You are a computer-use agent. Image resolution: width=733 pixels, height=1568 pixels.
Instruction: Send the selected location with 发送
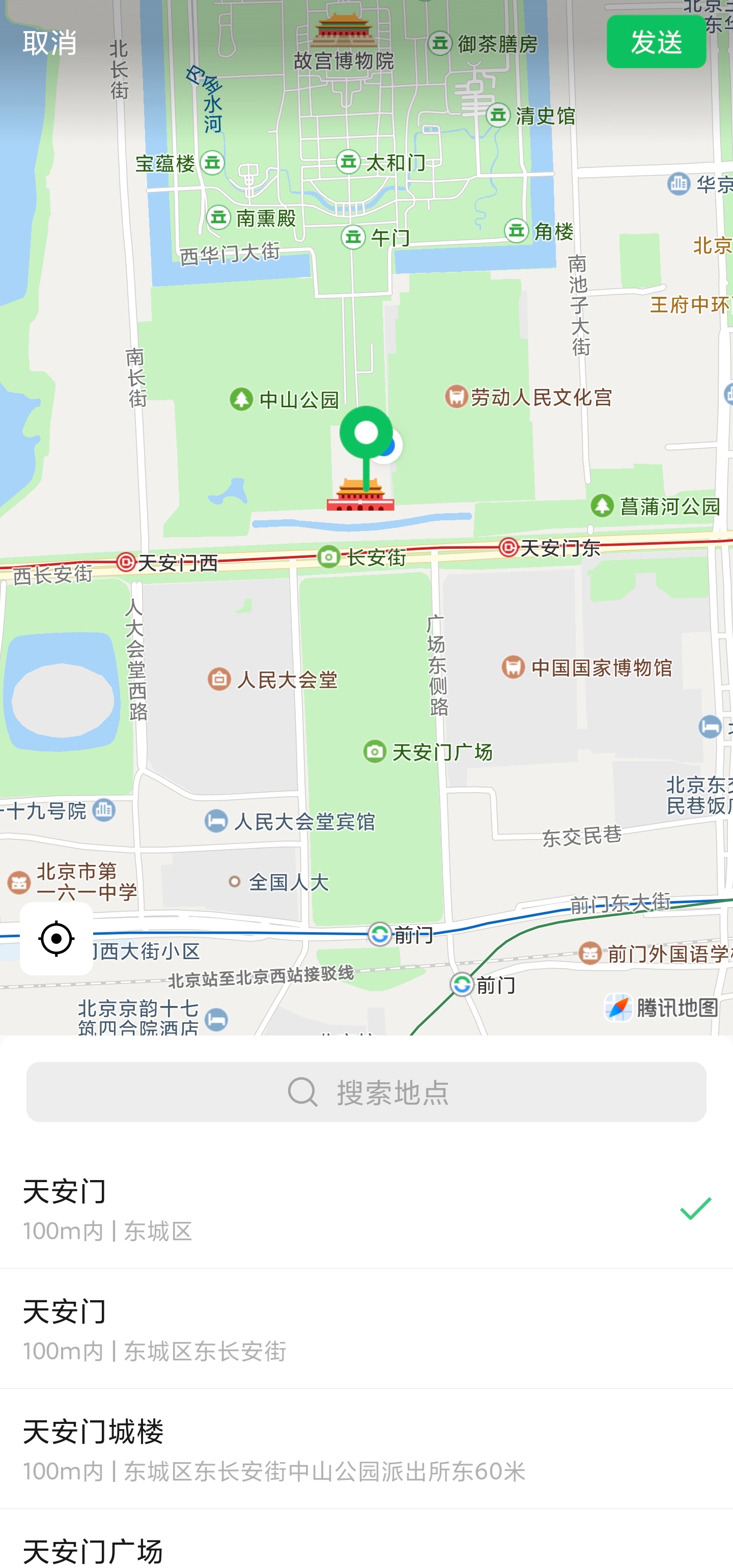[656, 42]
